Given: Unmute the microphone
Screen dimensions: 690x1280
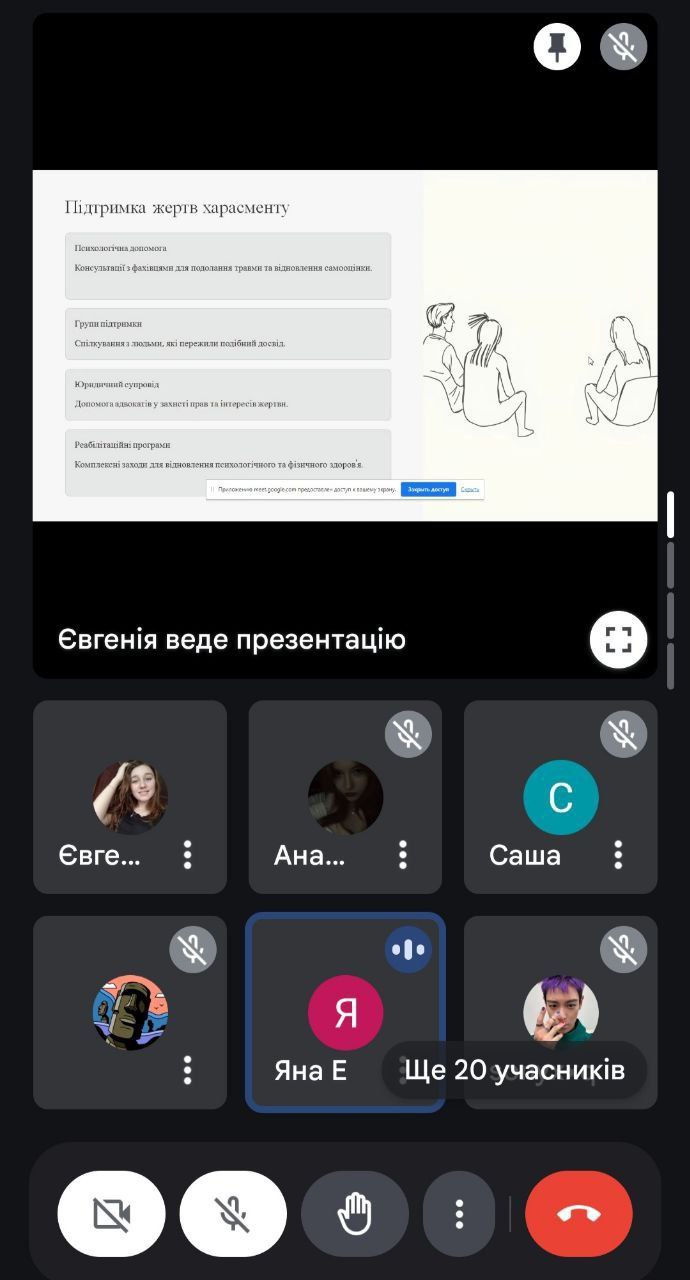Looking at the screenshot, I should pyautogui.click(x=233, y=1214).
